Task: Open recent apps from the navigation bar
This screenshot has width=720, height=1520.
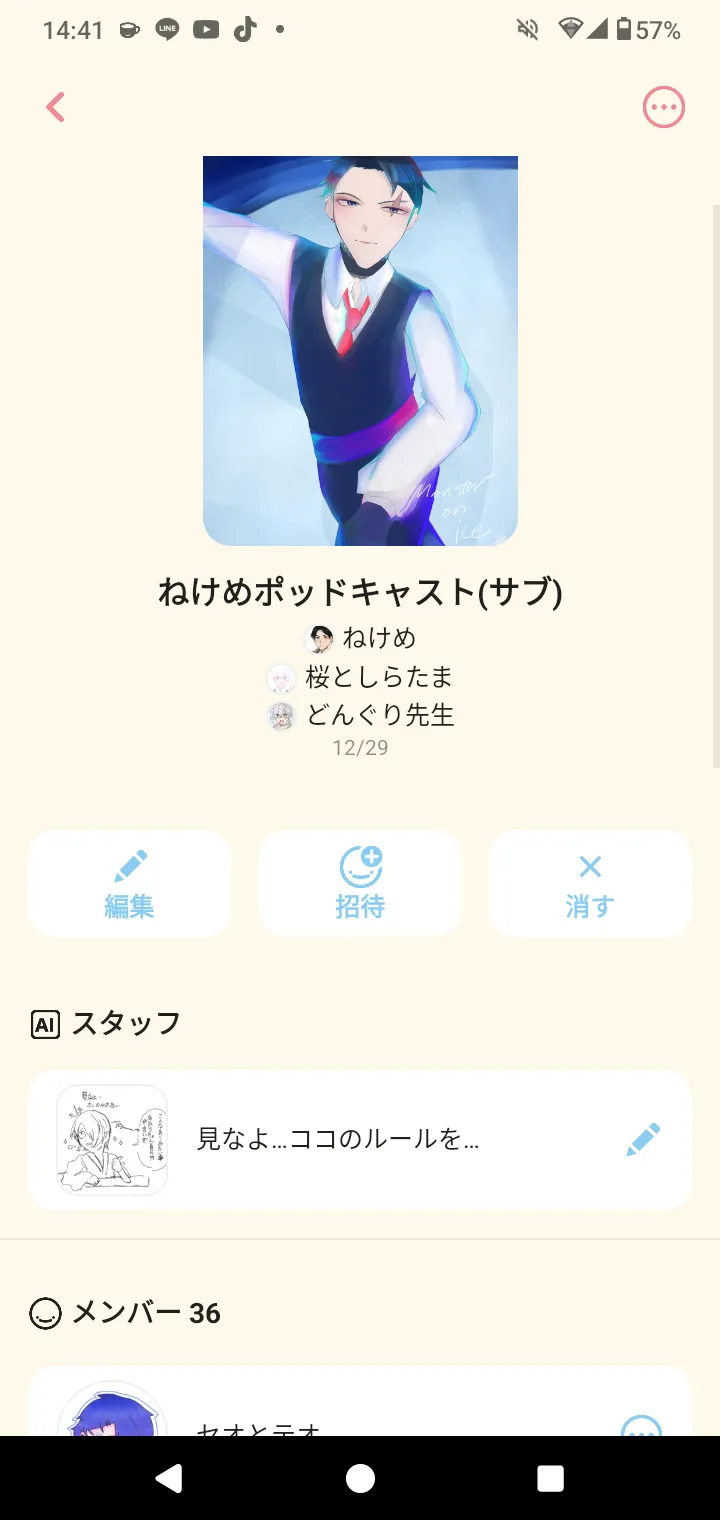Action: tap(550, 1478)
